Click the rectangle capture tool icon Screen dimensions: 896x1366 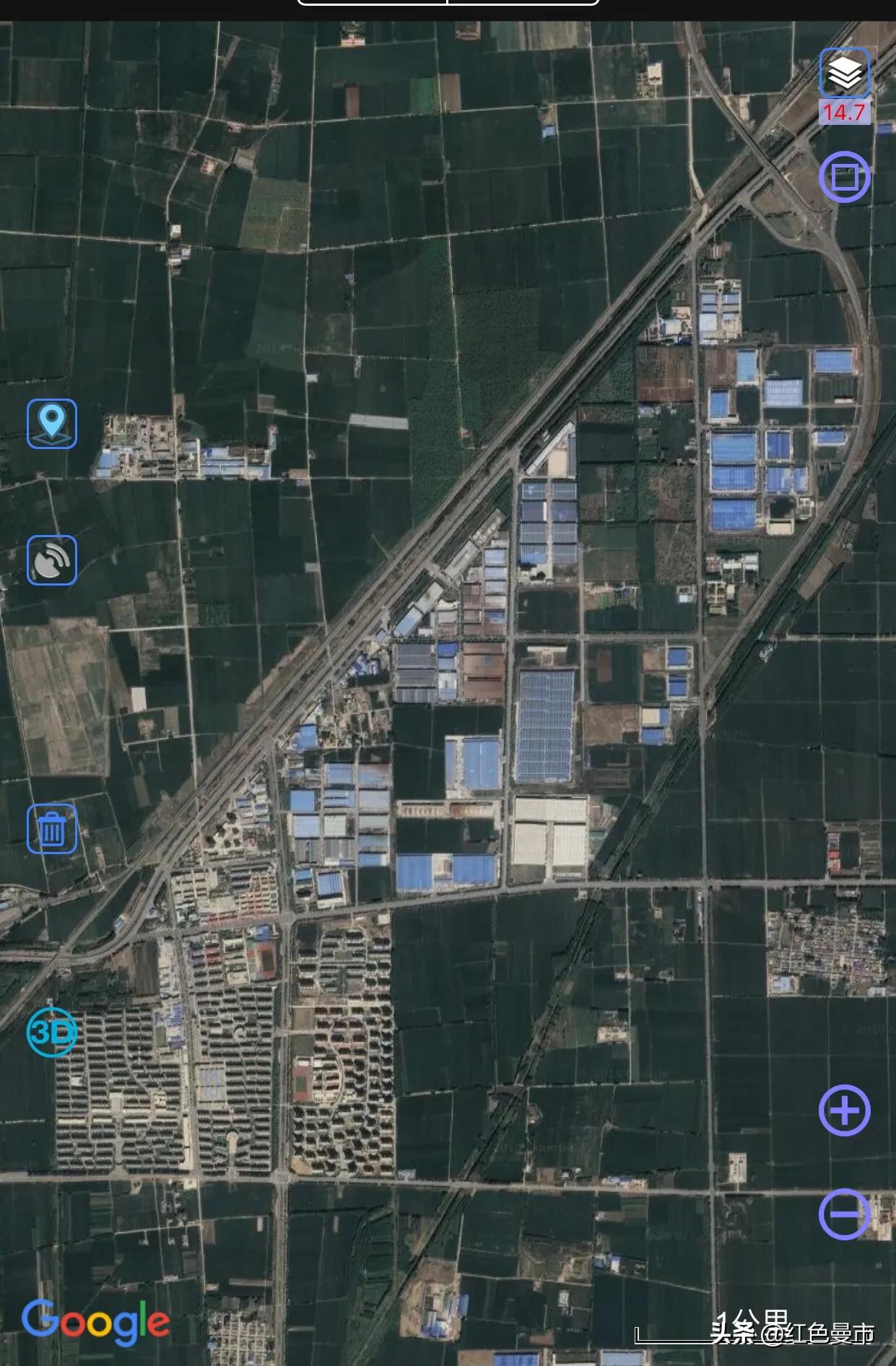click(x=844, y=175)
